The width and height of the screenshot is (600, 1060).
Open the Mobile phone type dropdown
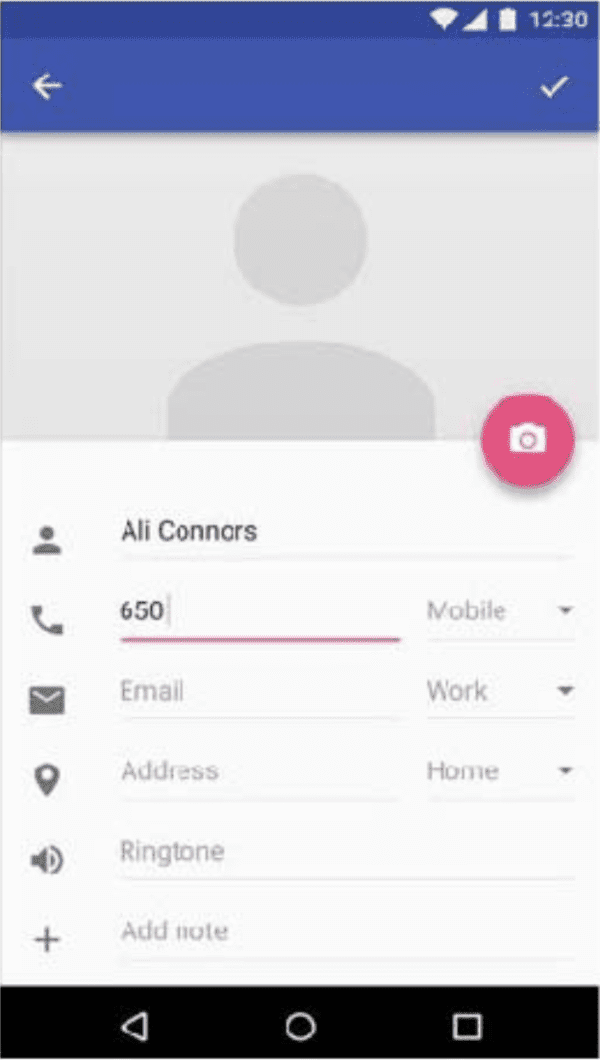[499, 611]
